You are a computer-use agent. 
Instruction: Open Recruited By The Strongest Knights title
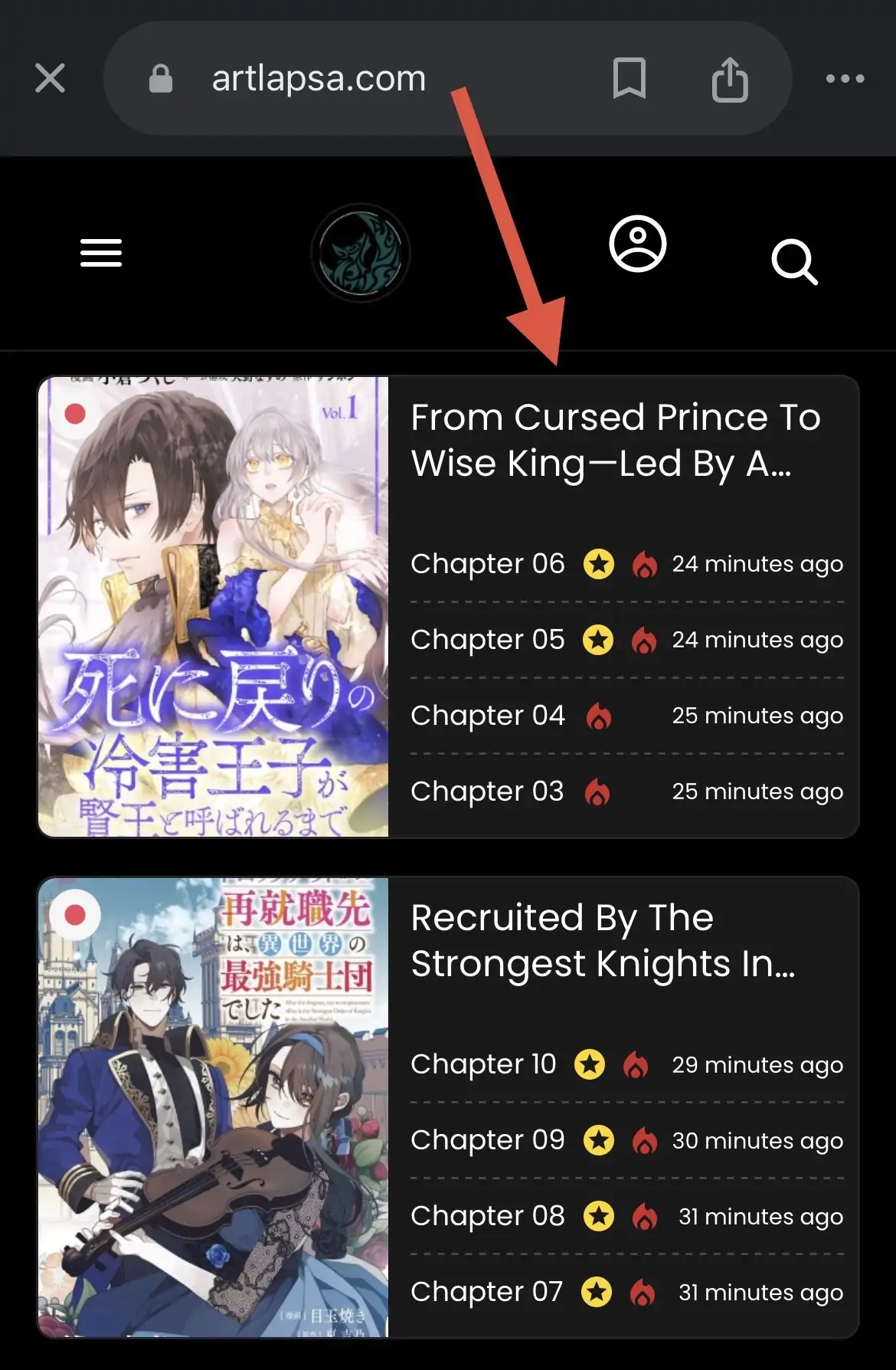pos(603,940)
